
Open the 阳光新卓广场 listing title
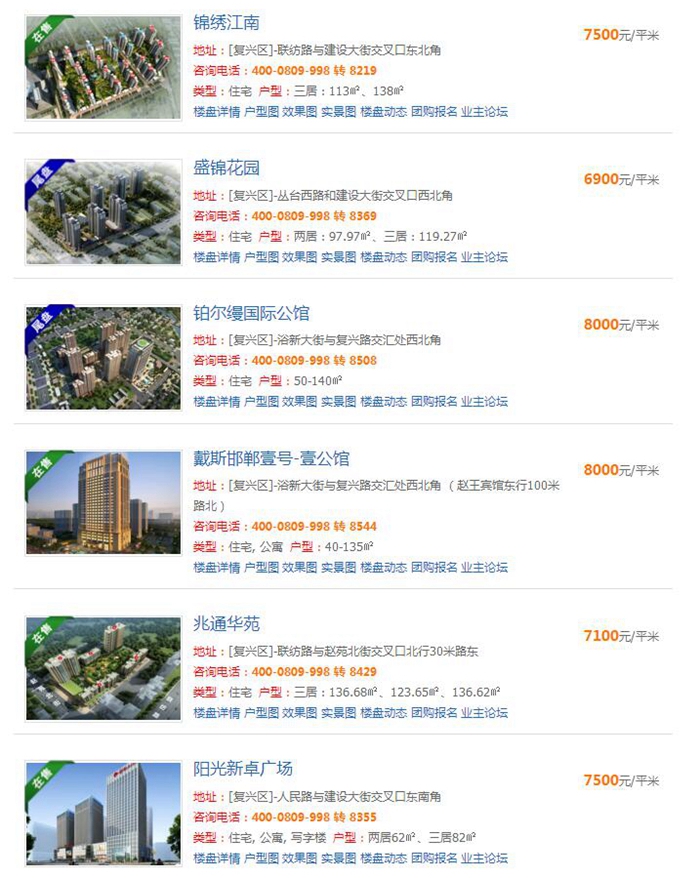coord(243,769)
